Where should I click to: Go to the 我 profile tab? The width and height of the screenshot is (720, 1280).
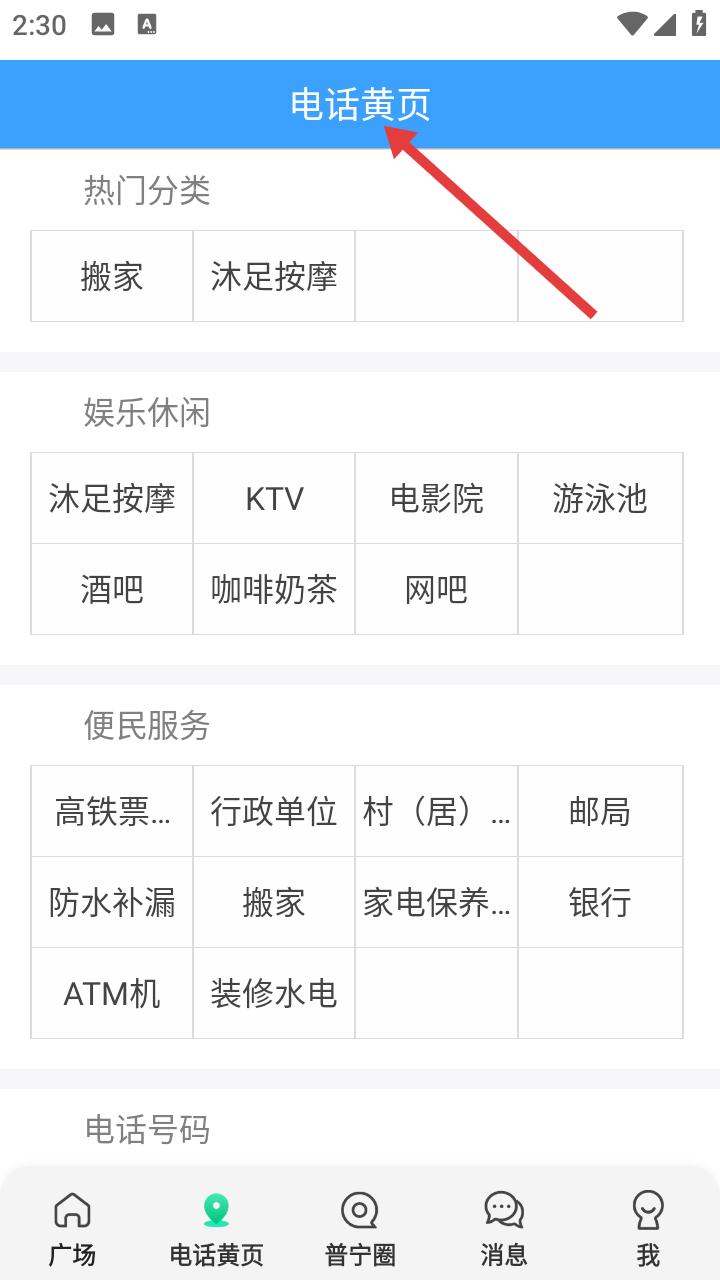[x=648, y=1228]
